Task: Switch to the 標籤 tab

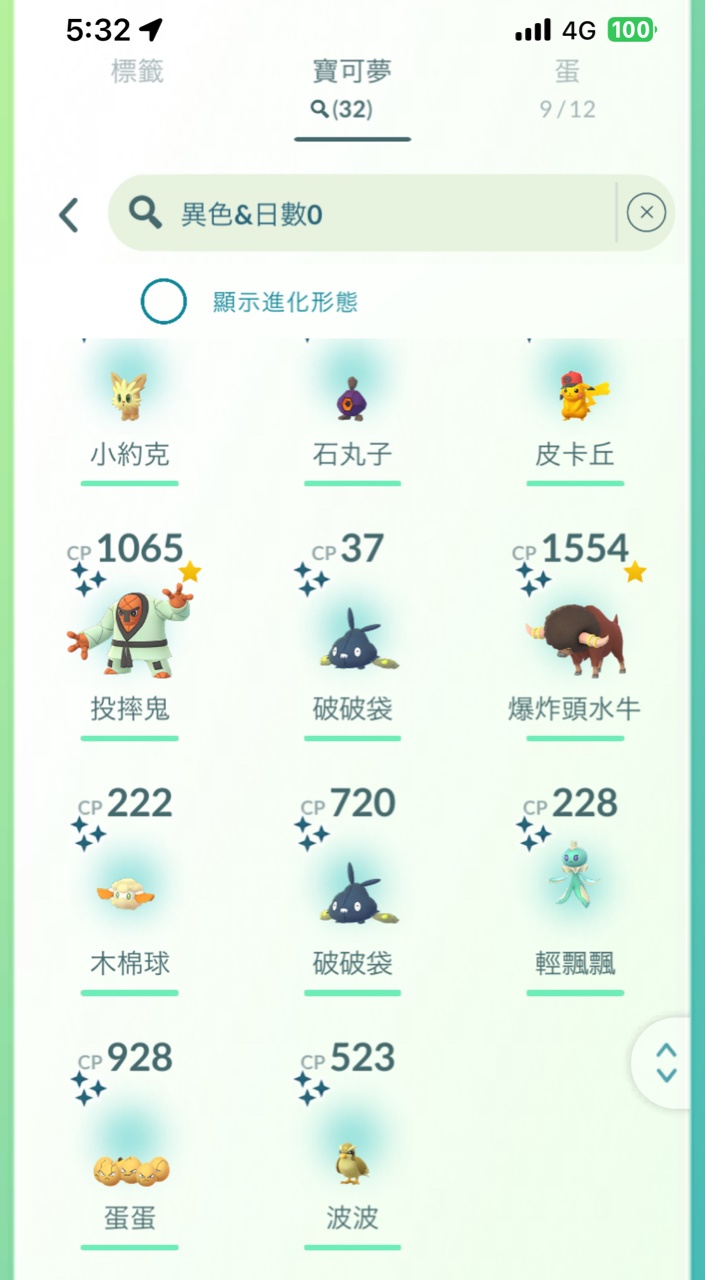Action: click(x=137, y=72)
